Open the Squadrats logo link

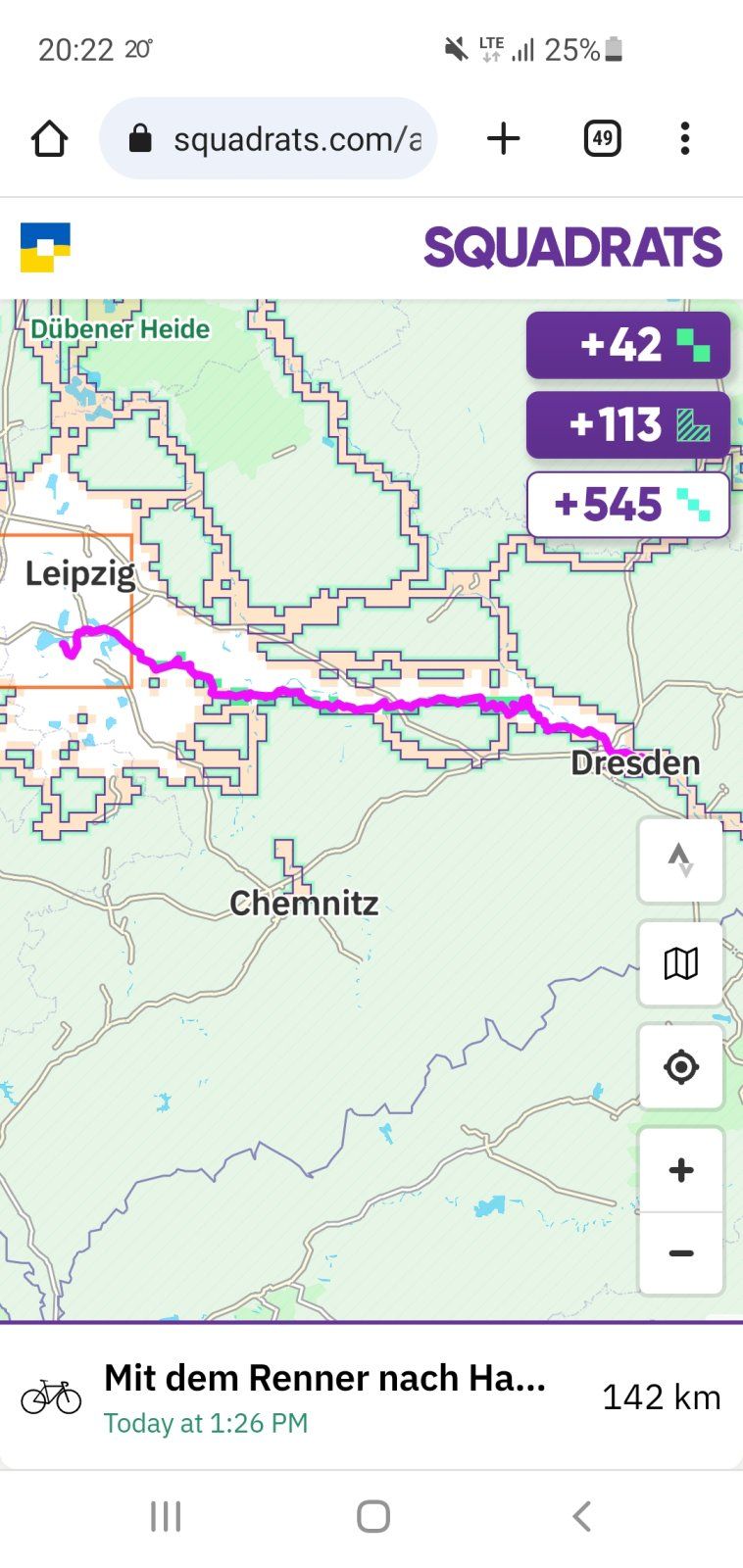tap(572, 247)
